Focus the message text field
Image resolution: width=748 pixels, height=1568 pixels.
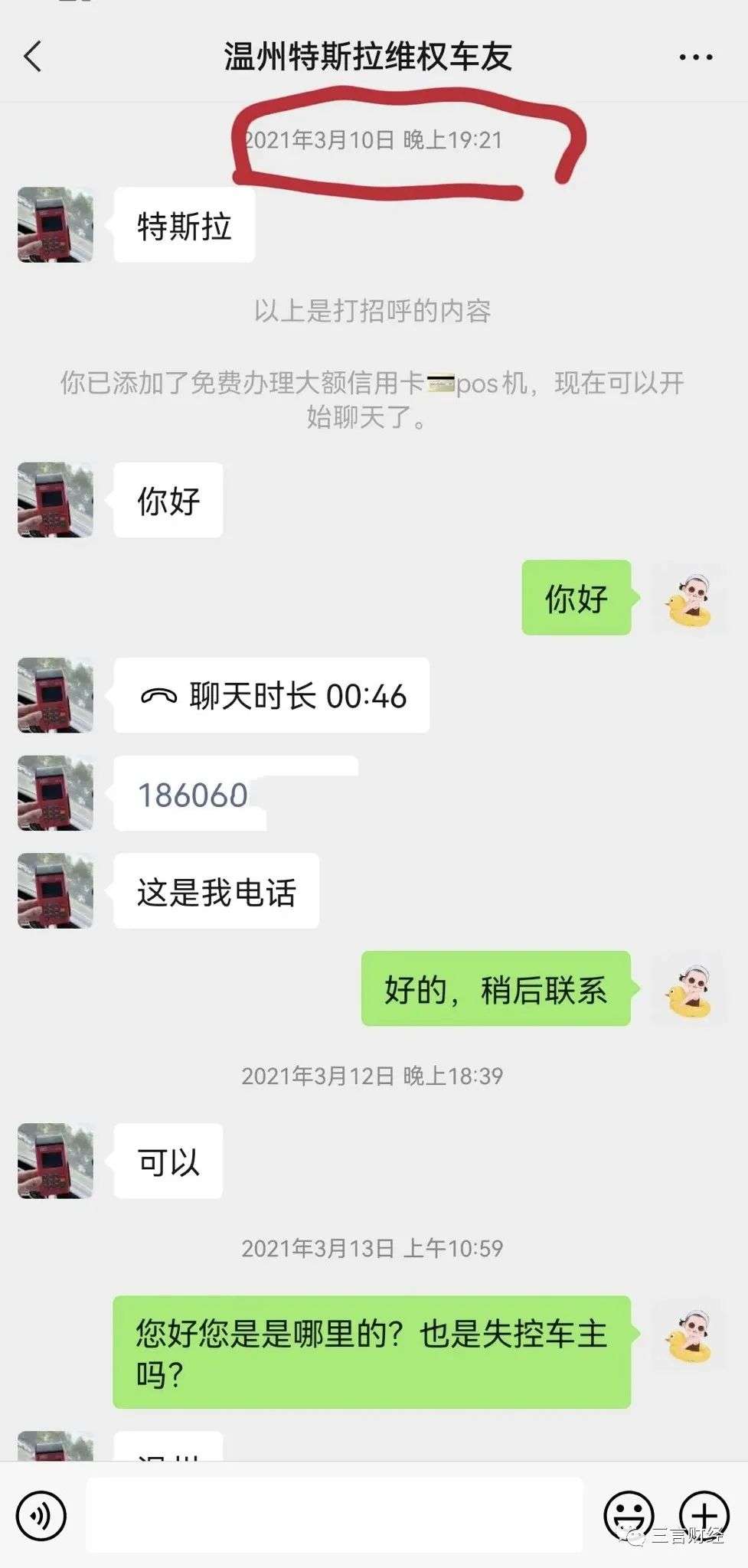tap(335, 1515)
